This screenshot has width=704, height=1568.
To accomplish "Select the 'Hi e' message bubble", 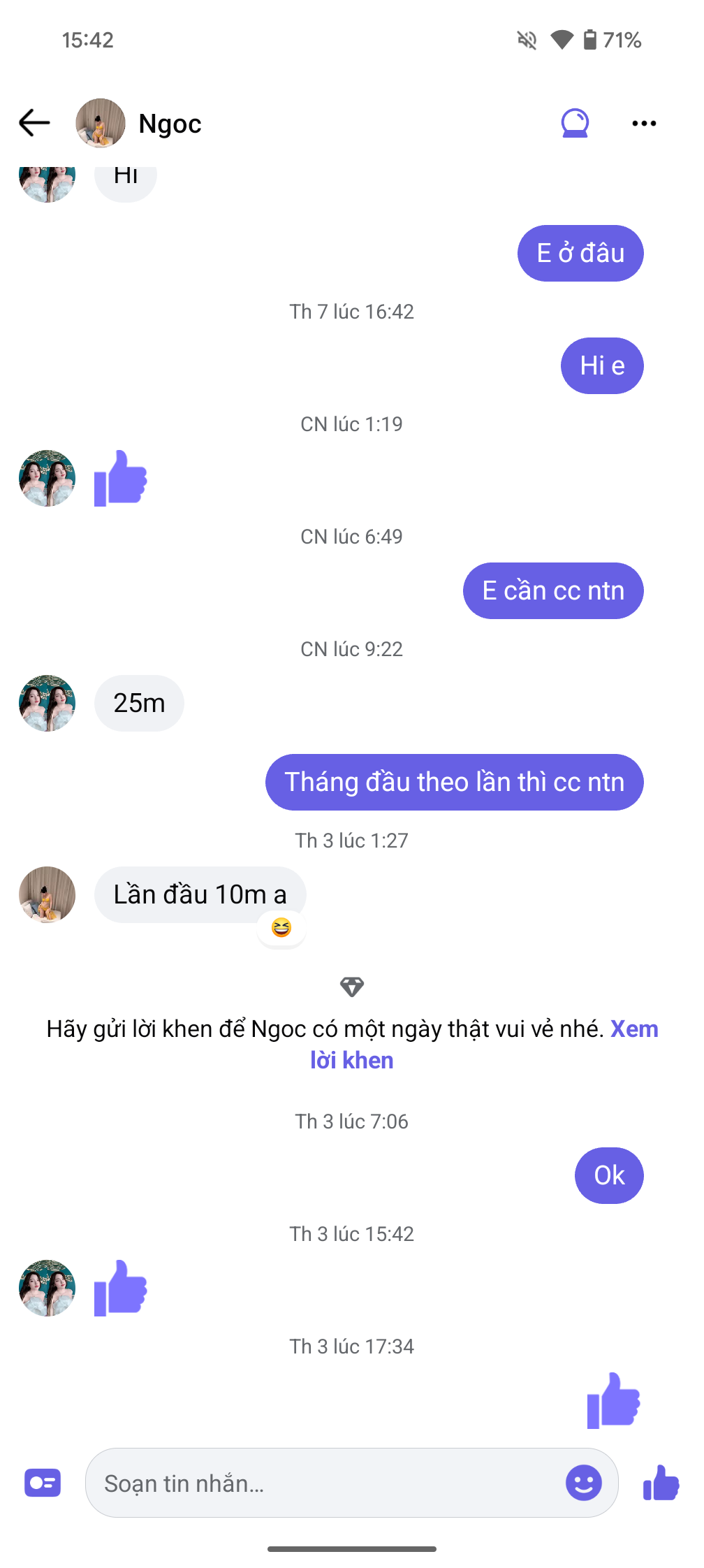I will click(x=601, y=365).
